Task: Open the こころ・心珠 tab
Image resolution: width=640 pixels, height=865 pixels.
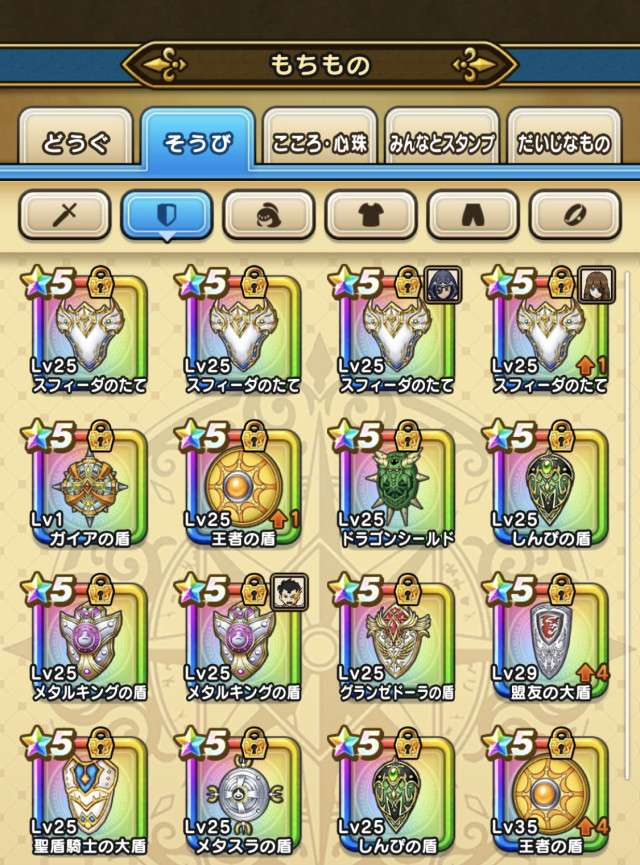Action: click(x=320, y=138)
